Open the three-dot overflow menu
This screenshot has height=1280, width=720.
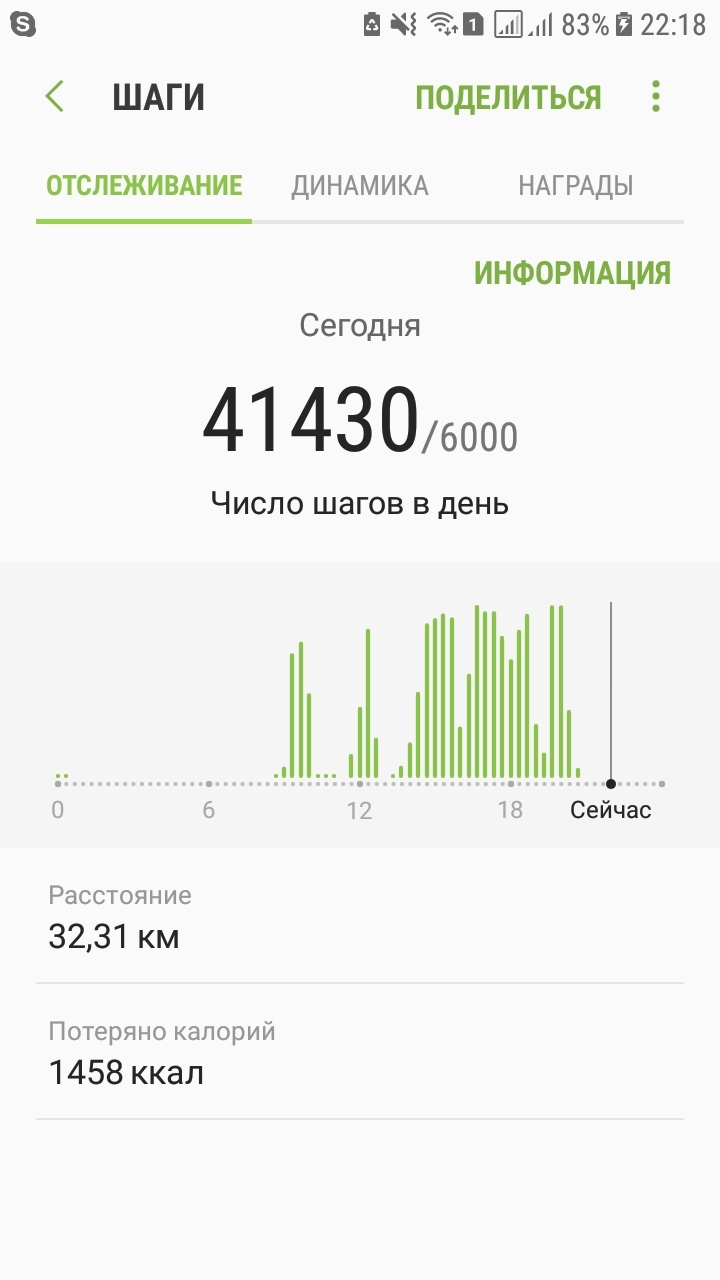tap(656, 97)
